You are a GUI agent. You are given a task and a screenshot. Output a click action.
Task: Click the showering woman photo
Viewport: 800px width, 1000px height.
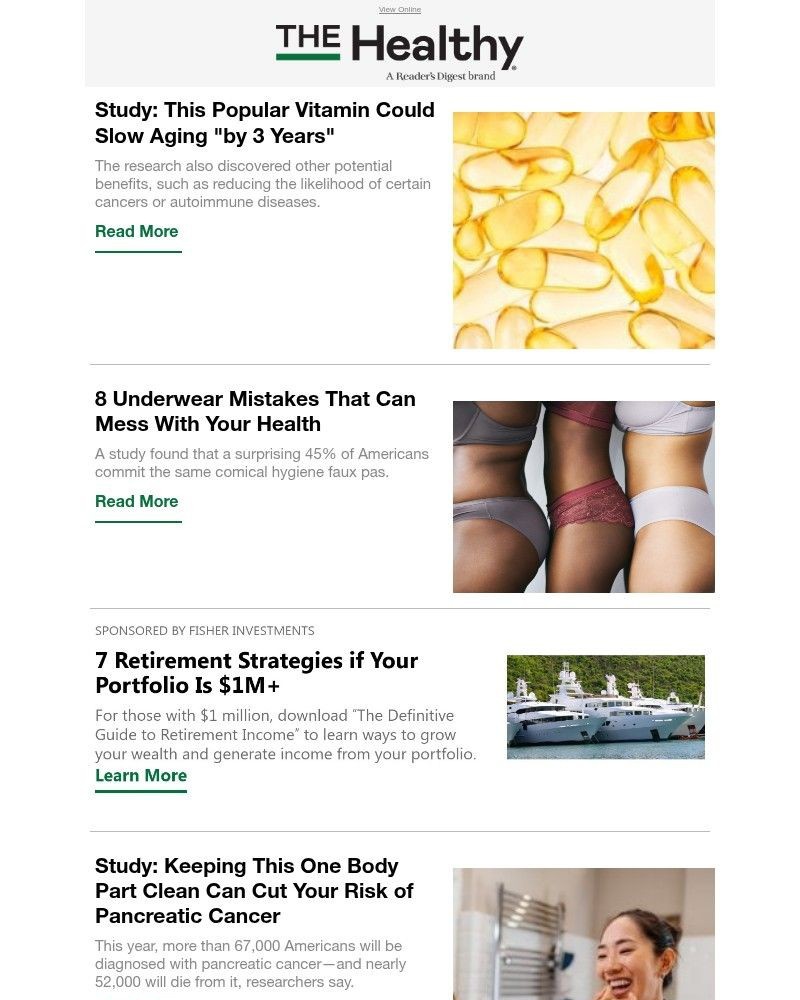583,933
